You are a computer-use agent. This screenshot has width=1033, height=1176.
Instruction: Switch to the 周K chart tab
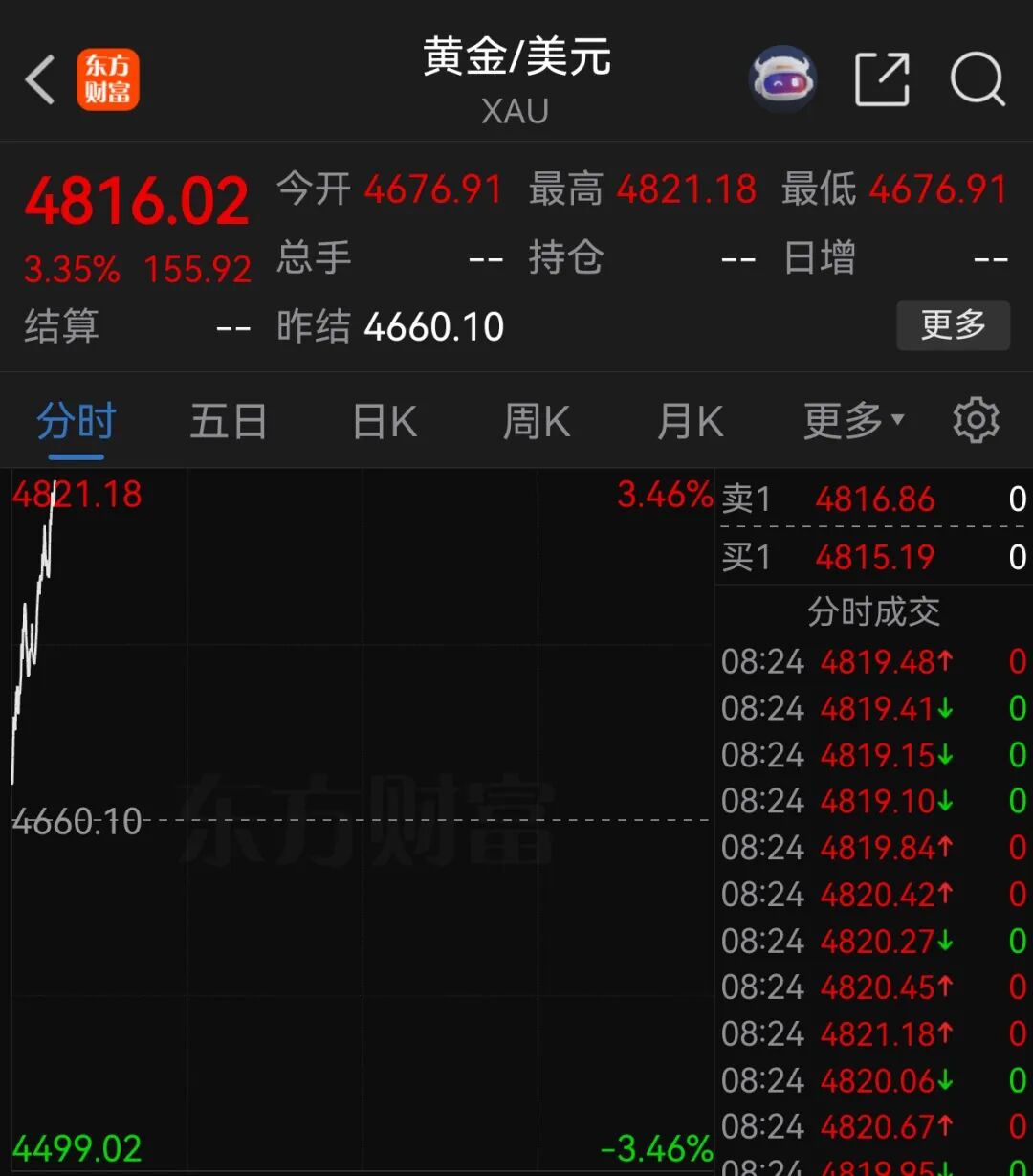(537, 422)
